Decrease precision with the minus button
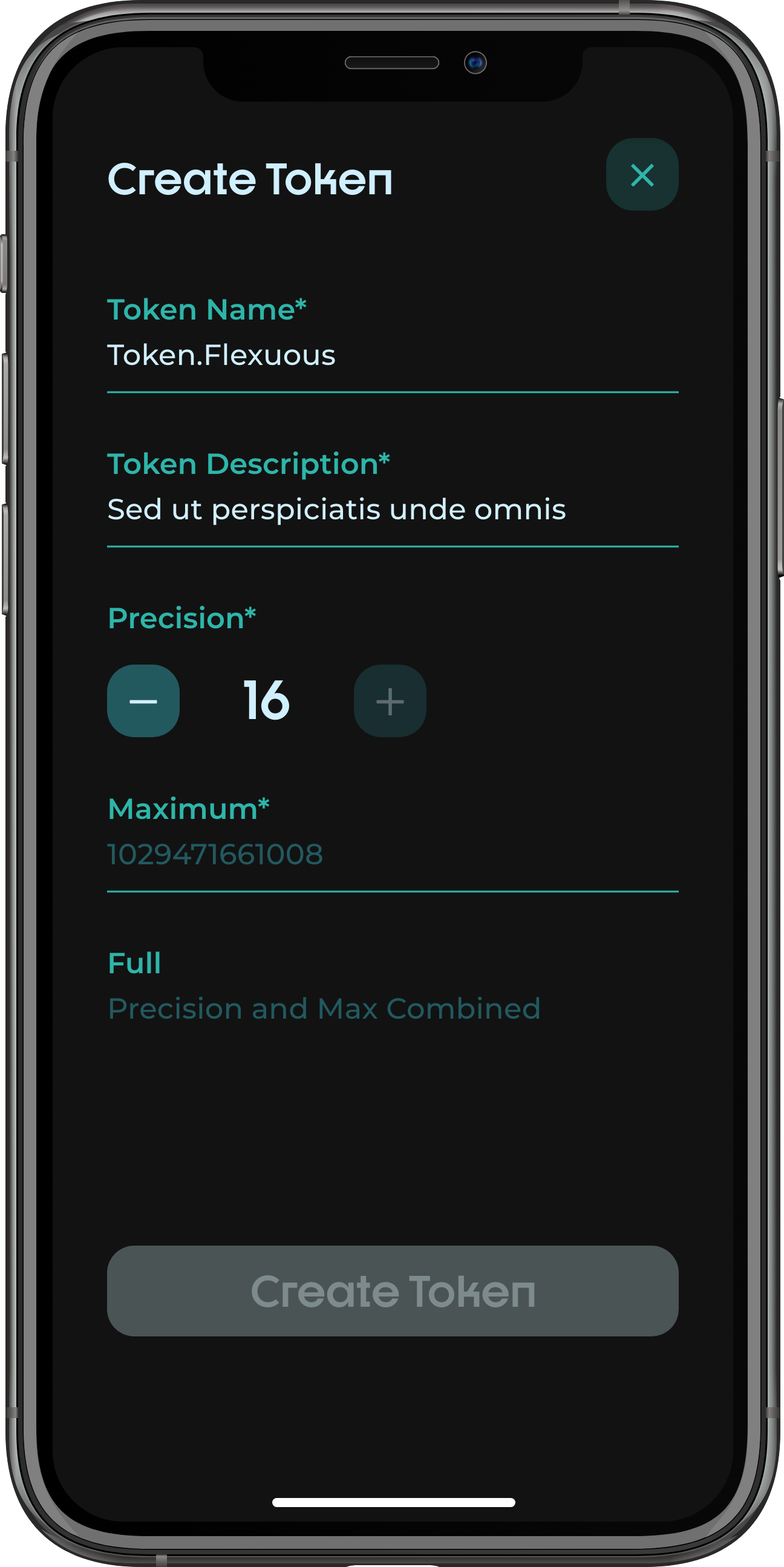Viewport: 784px width, 1567px height. pyautogui.click(x=143, y=701)
